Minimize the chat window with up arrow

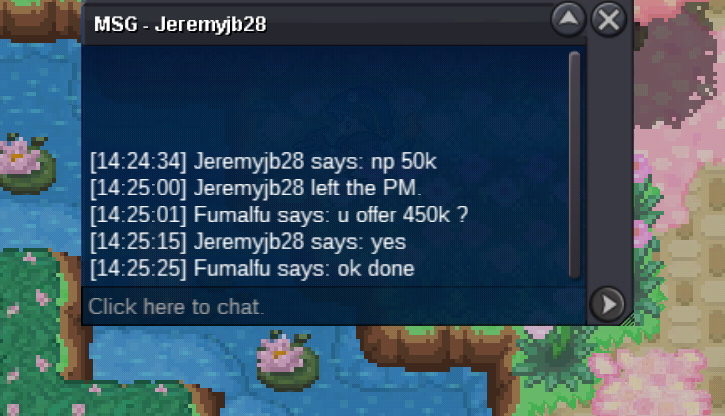(568, 19)
